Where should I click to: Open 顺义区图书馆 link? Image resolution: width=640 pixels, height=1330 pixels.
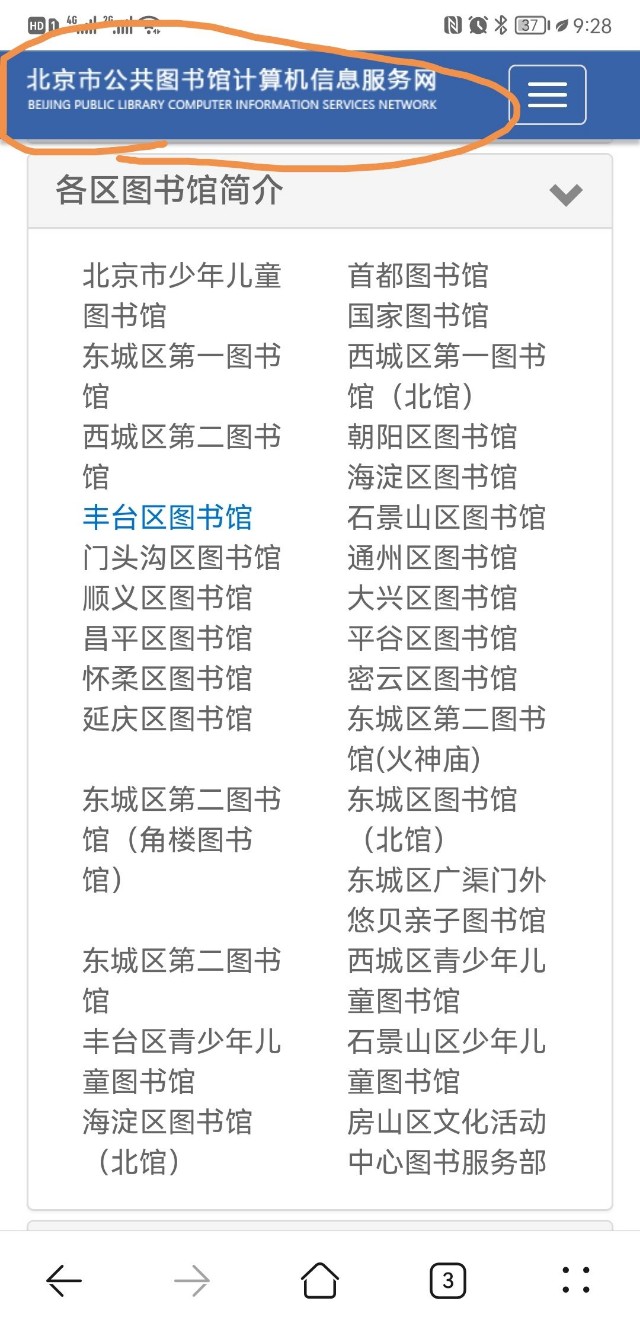pyautogui.click(x=167, y=598)
